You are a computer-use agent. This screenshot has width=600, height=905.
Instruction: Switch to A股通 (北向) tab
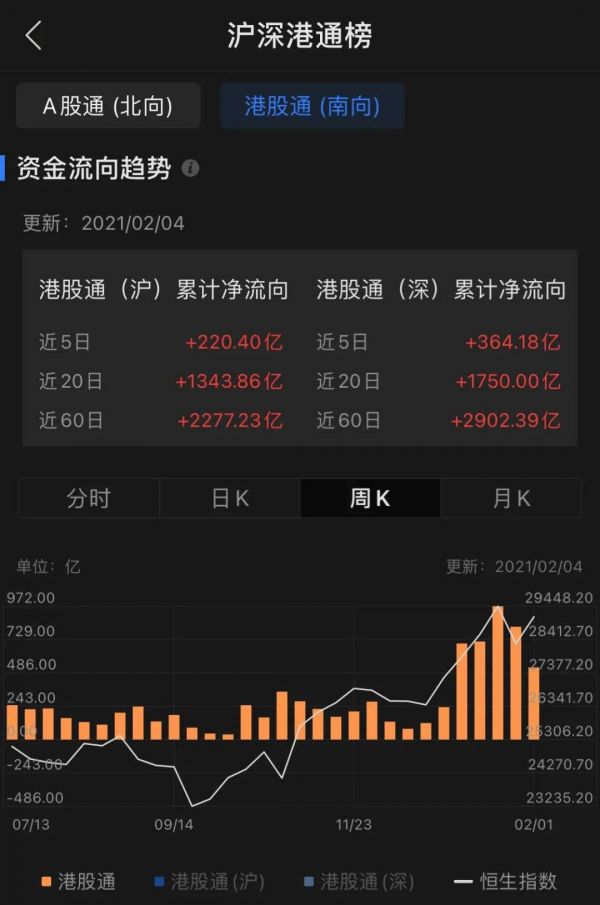tap(108, 106)
